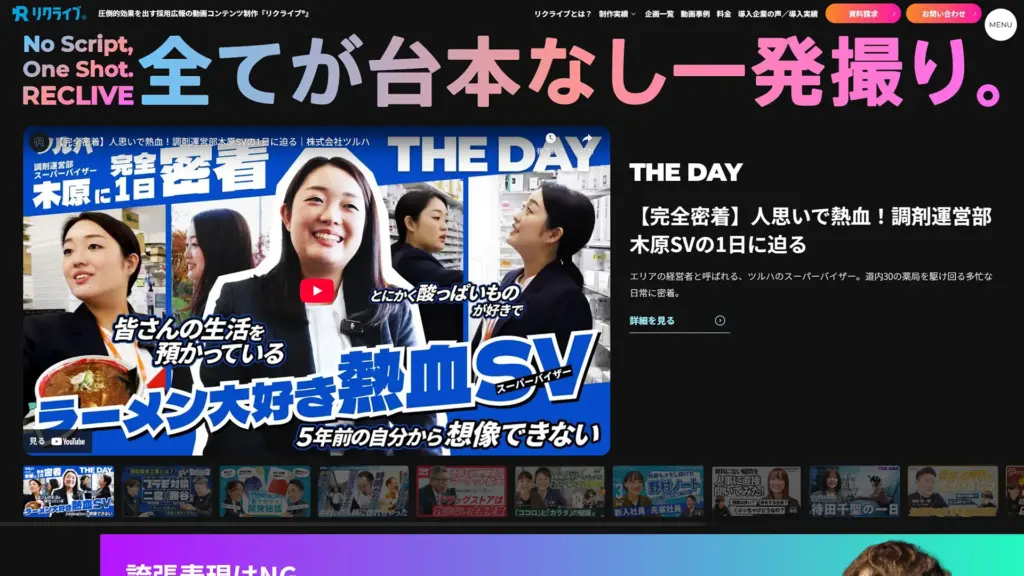Select the first THE DAY 熱血SV thumbnail

pos(69,491)
